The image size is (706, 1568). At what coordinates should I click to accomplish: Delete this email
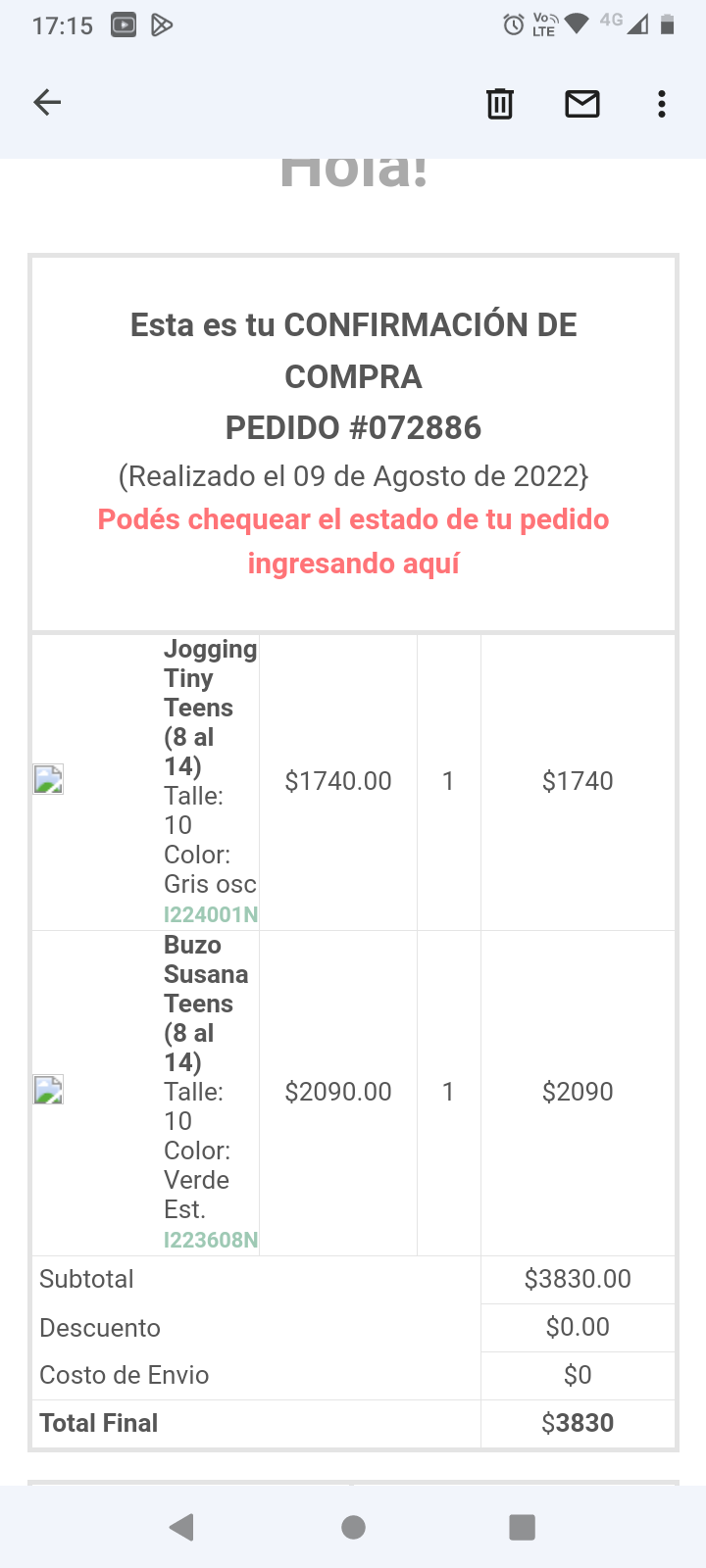[500, 103]
